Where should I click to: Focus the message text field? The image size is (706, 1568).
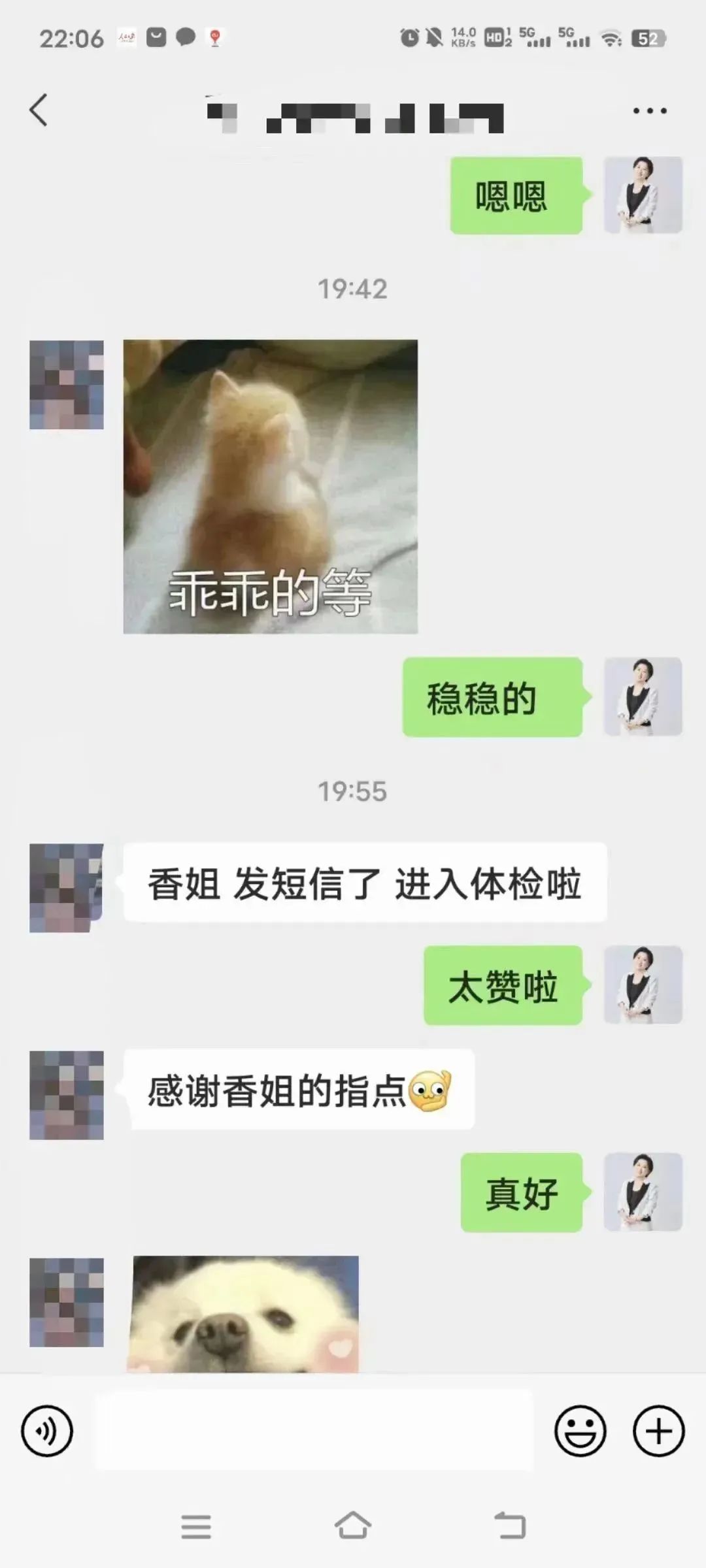(314, 1430)
